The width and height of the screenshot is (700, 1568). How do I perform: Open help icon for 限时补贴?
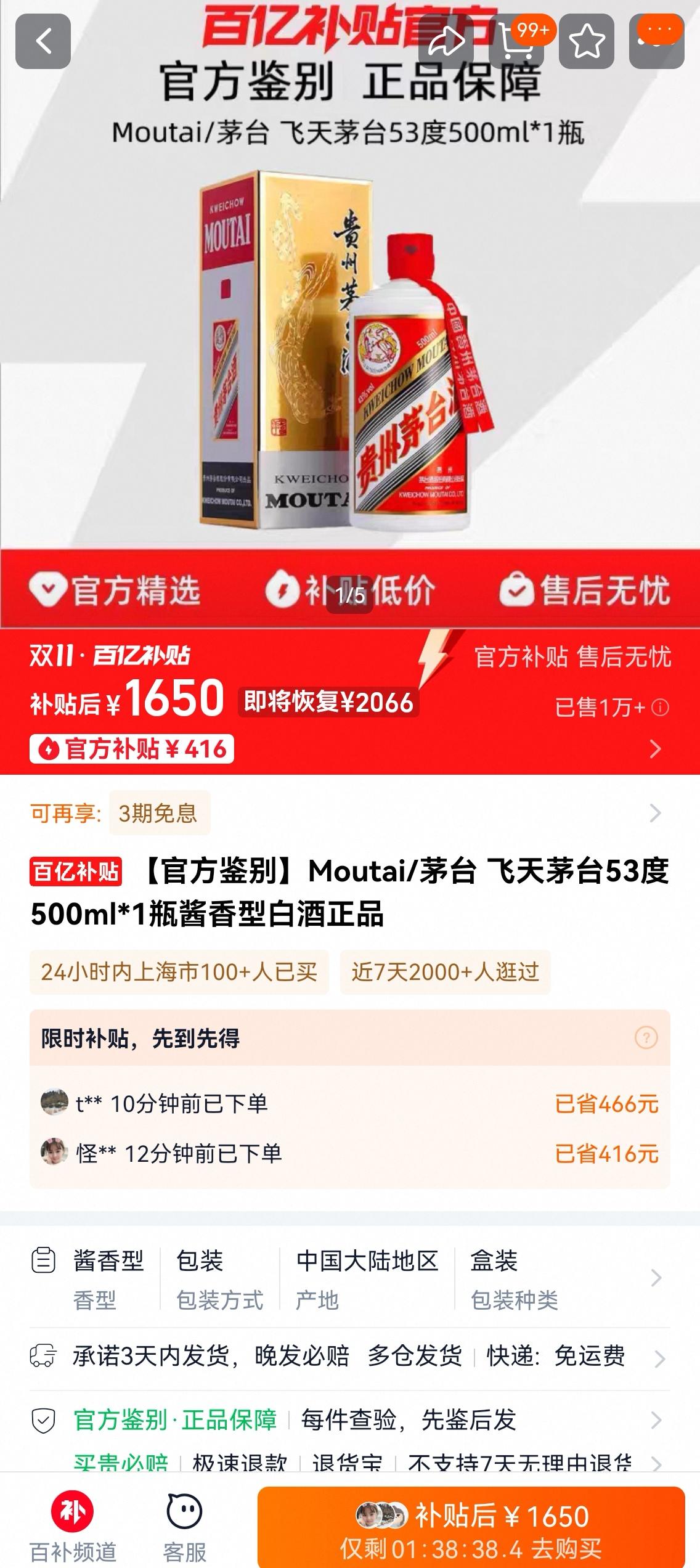646,1038
